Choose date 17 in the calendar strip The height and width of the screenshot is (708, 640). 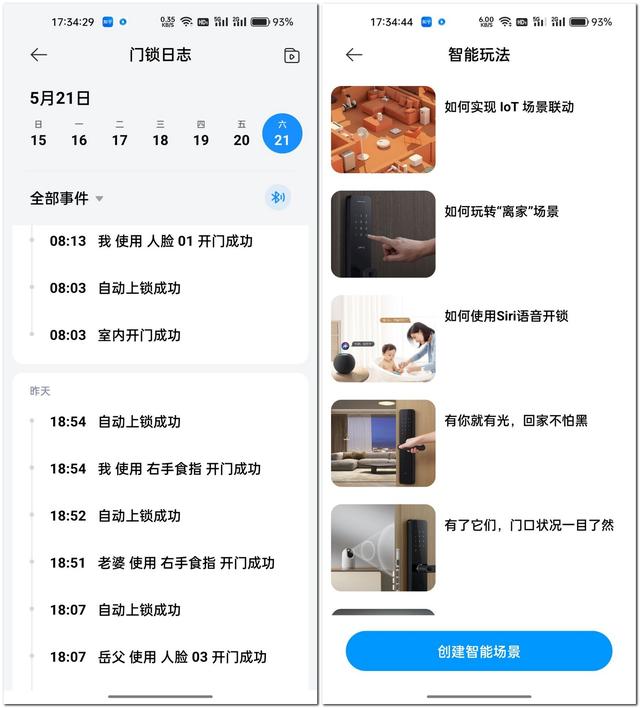point(120,134)
